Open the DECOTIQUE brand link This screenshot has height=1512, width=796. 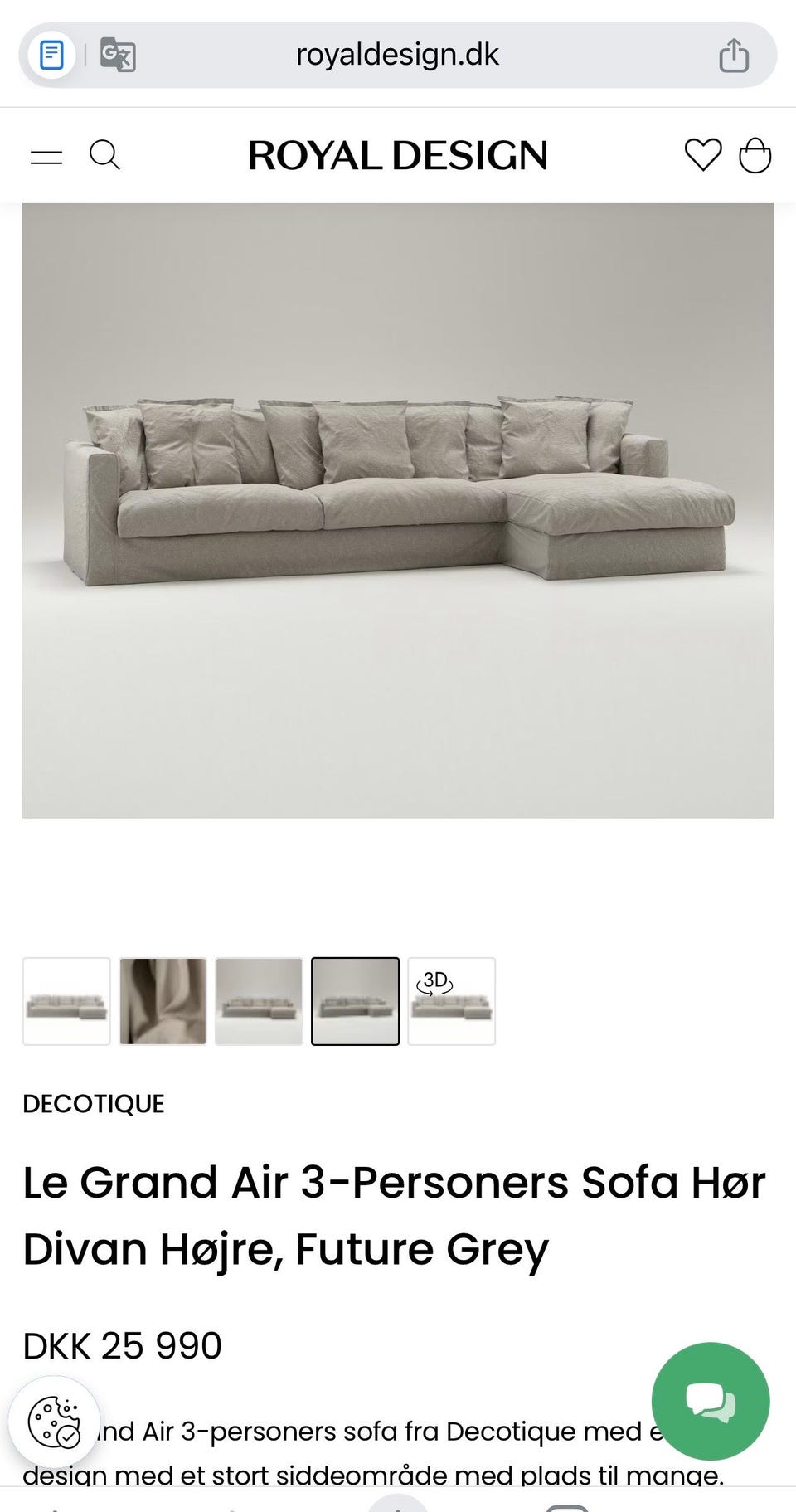93,1103
